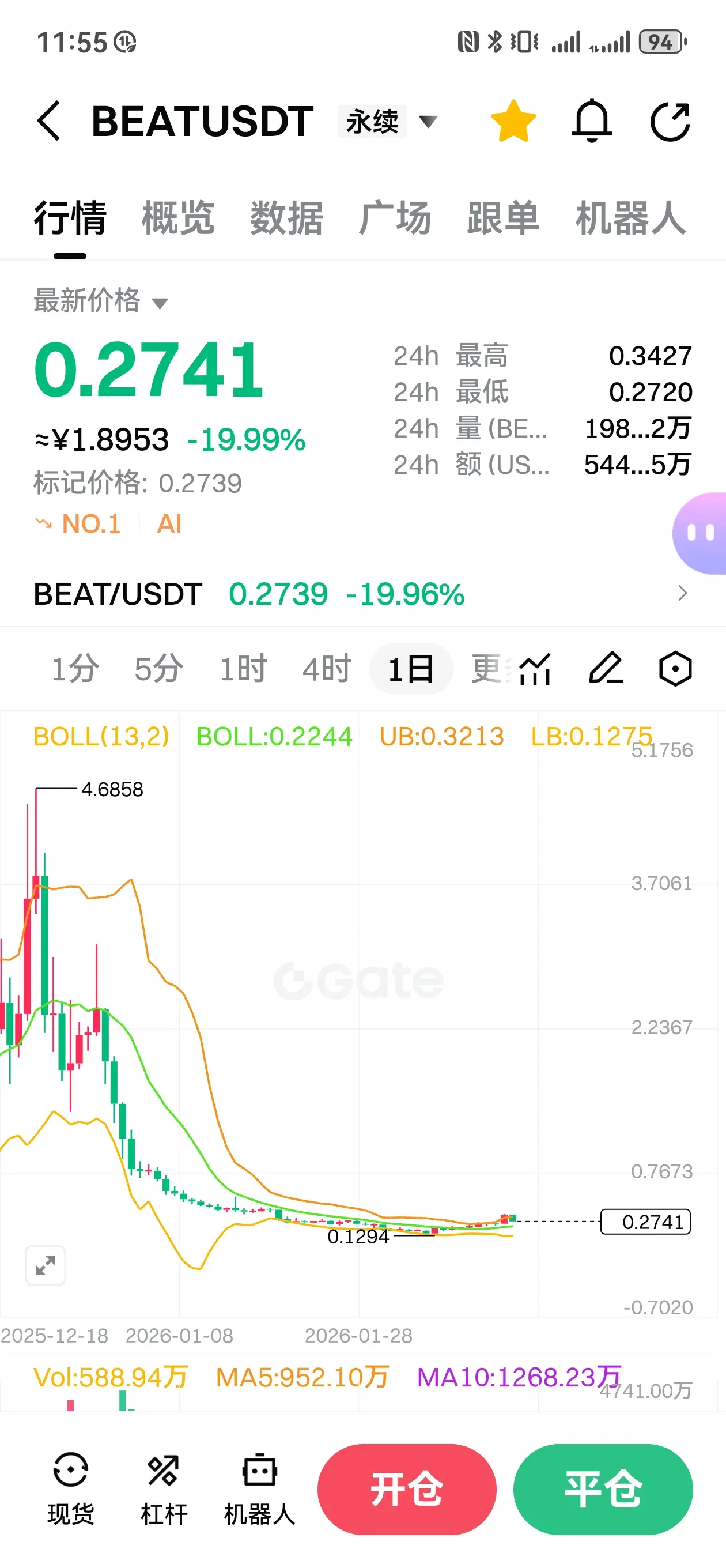Open the chart indicators icon
Image resolution: width=726 pixels, height=1568 pixels.
[535, 669]
